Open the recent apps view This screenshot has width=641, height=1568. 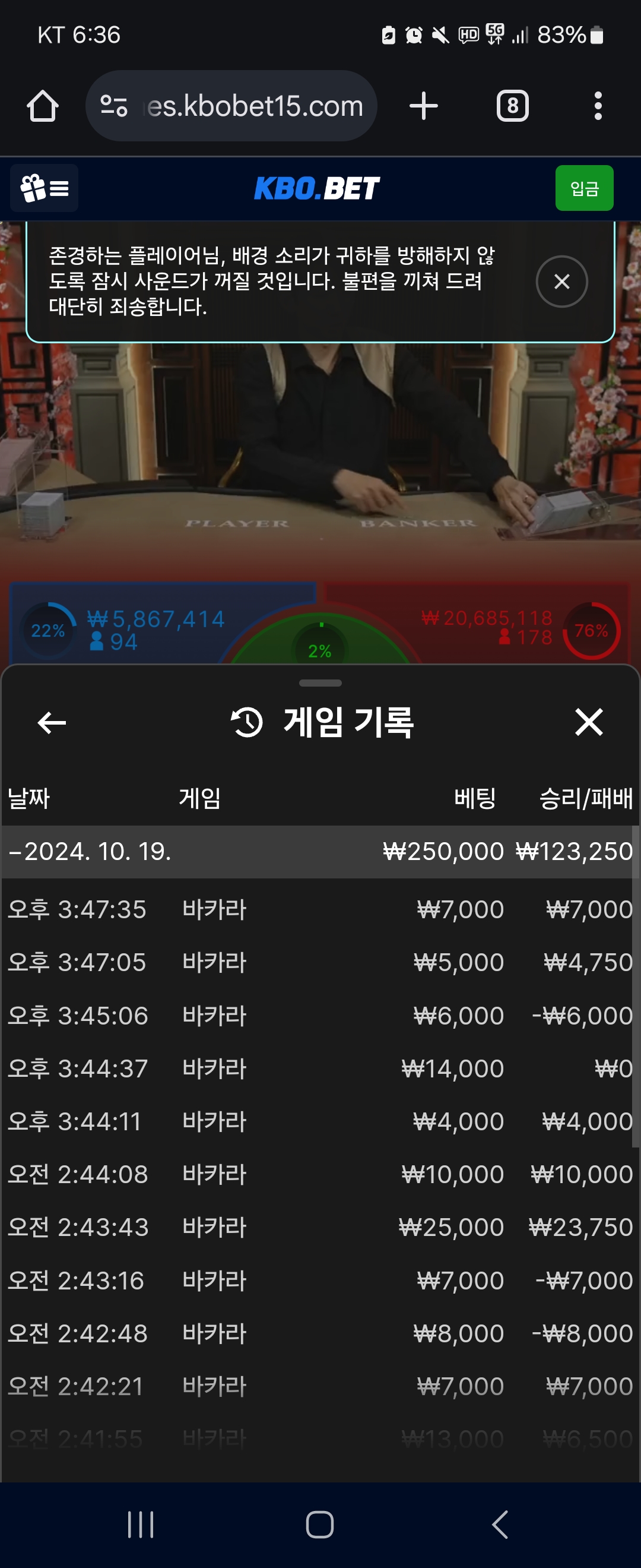pos(141,1525)
